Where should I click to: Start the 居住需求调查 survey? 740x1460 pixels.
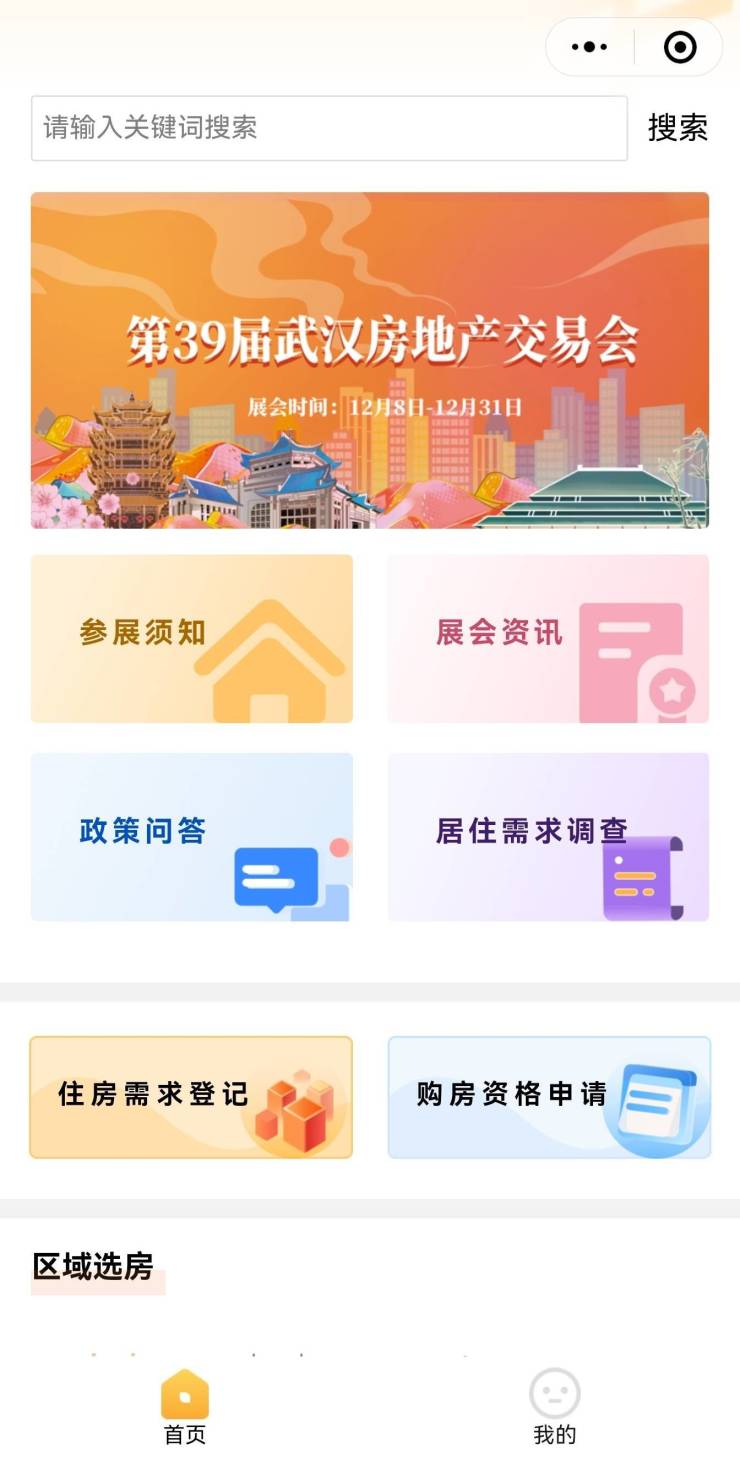(x=548, y=836)
